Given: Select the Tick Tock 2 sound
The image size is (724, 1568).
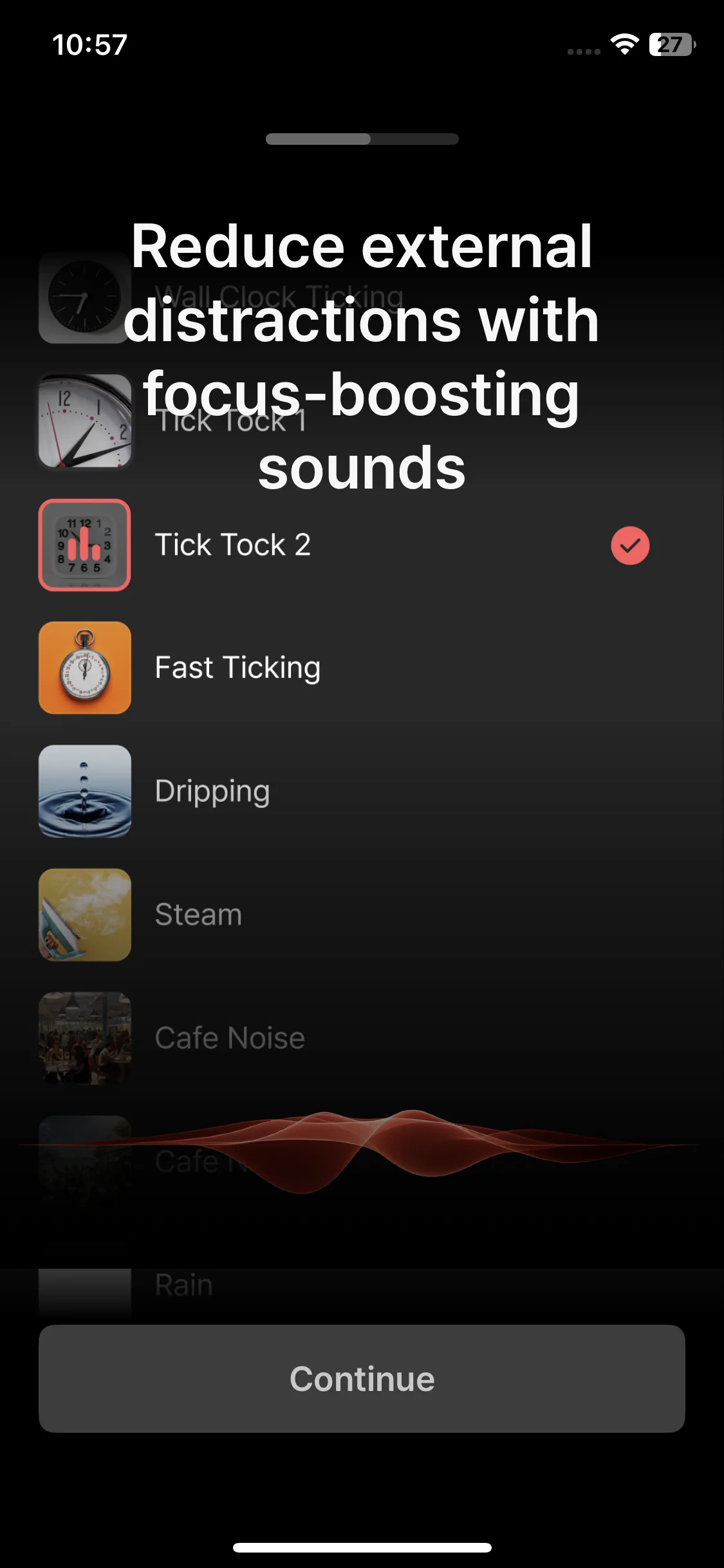Looking at the screenshot, I should [362, 545].
